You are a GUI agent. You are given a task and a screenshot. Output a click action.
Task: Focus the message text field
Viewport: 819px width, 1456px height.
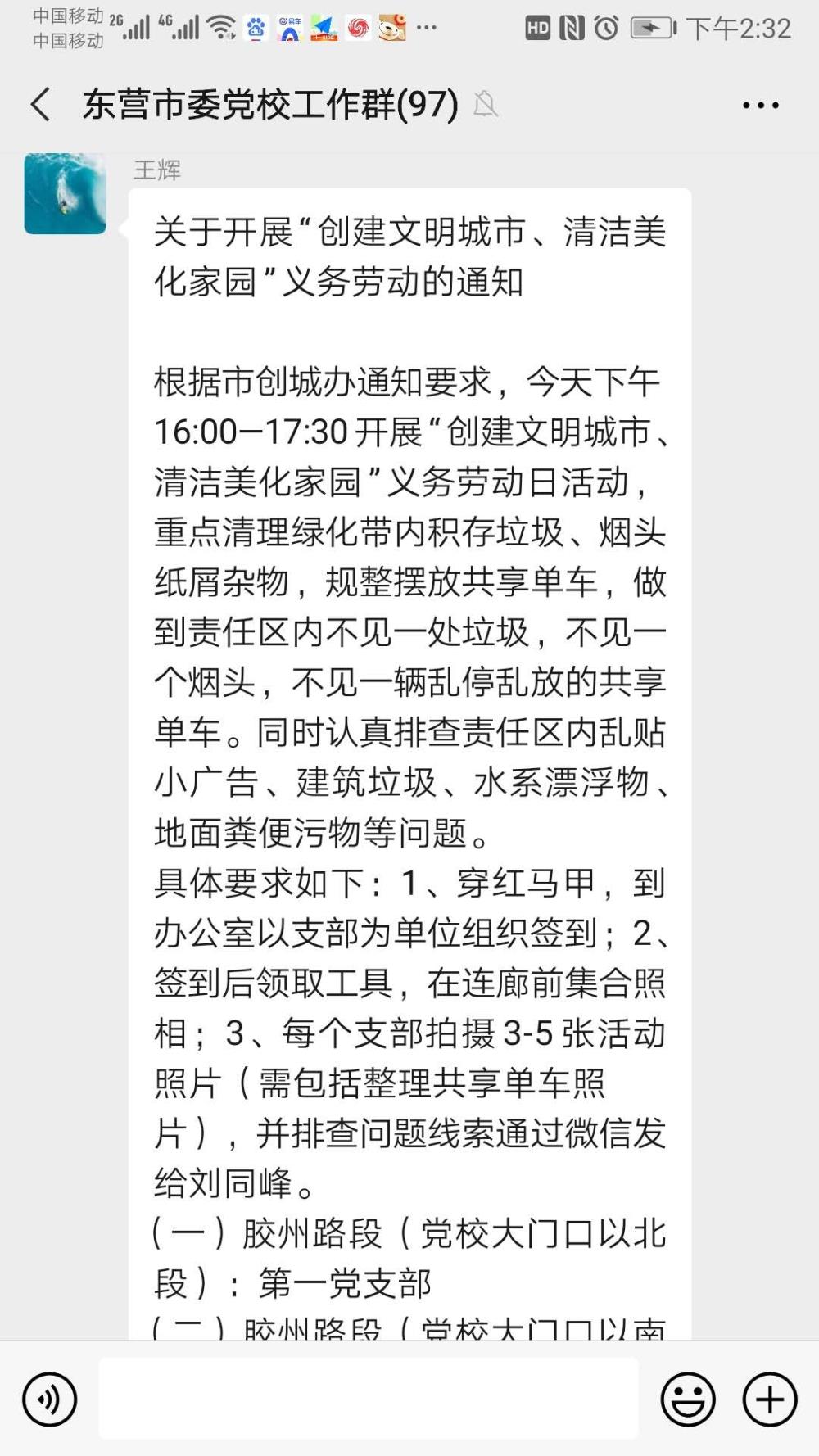[x=369, y=1399]
